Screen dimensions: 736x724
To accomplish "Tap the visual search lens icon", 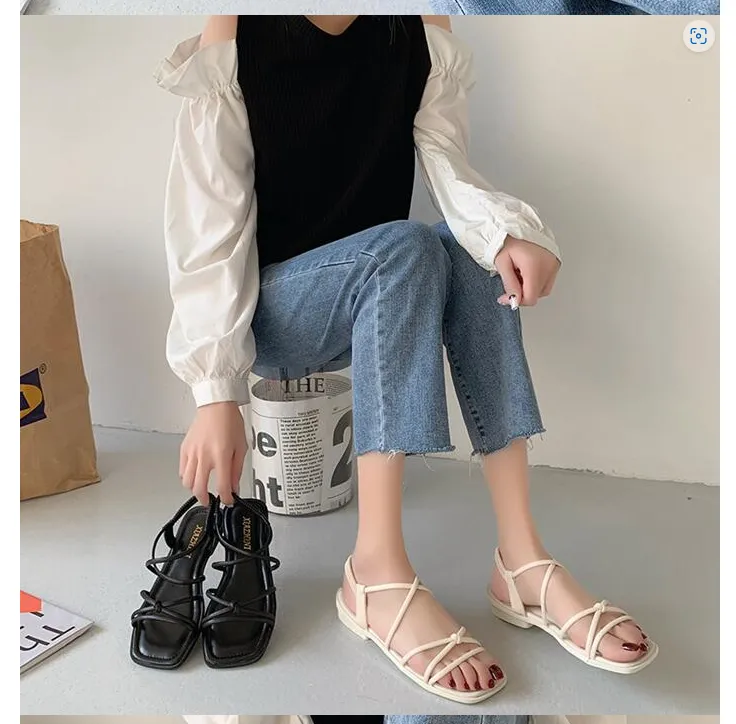I will point(698,37).
